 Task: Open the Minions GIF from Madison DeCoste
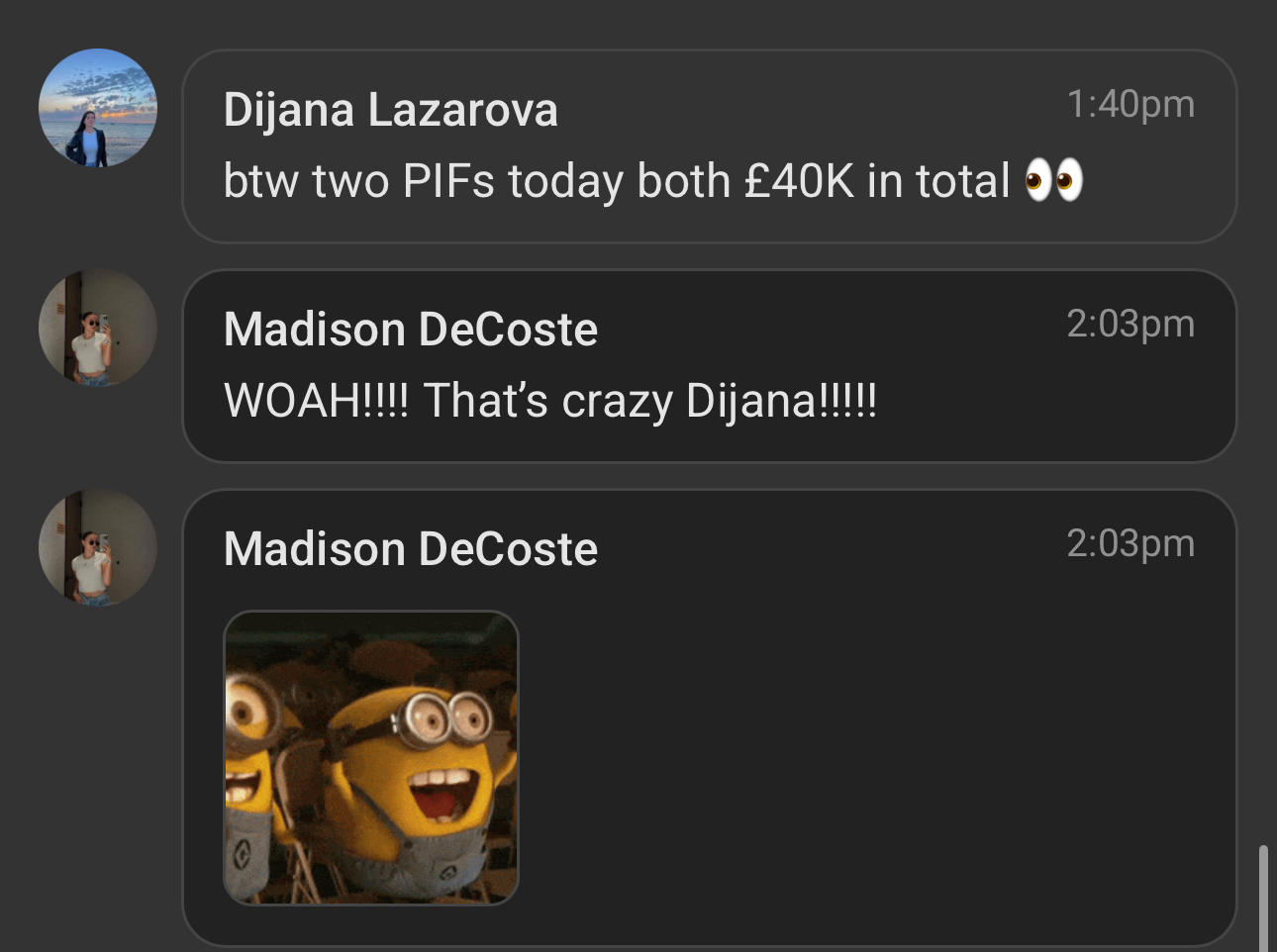pyautogui.click(x=371, y=757)
